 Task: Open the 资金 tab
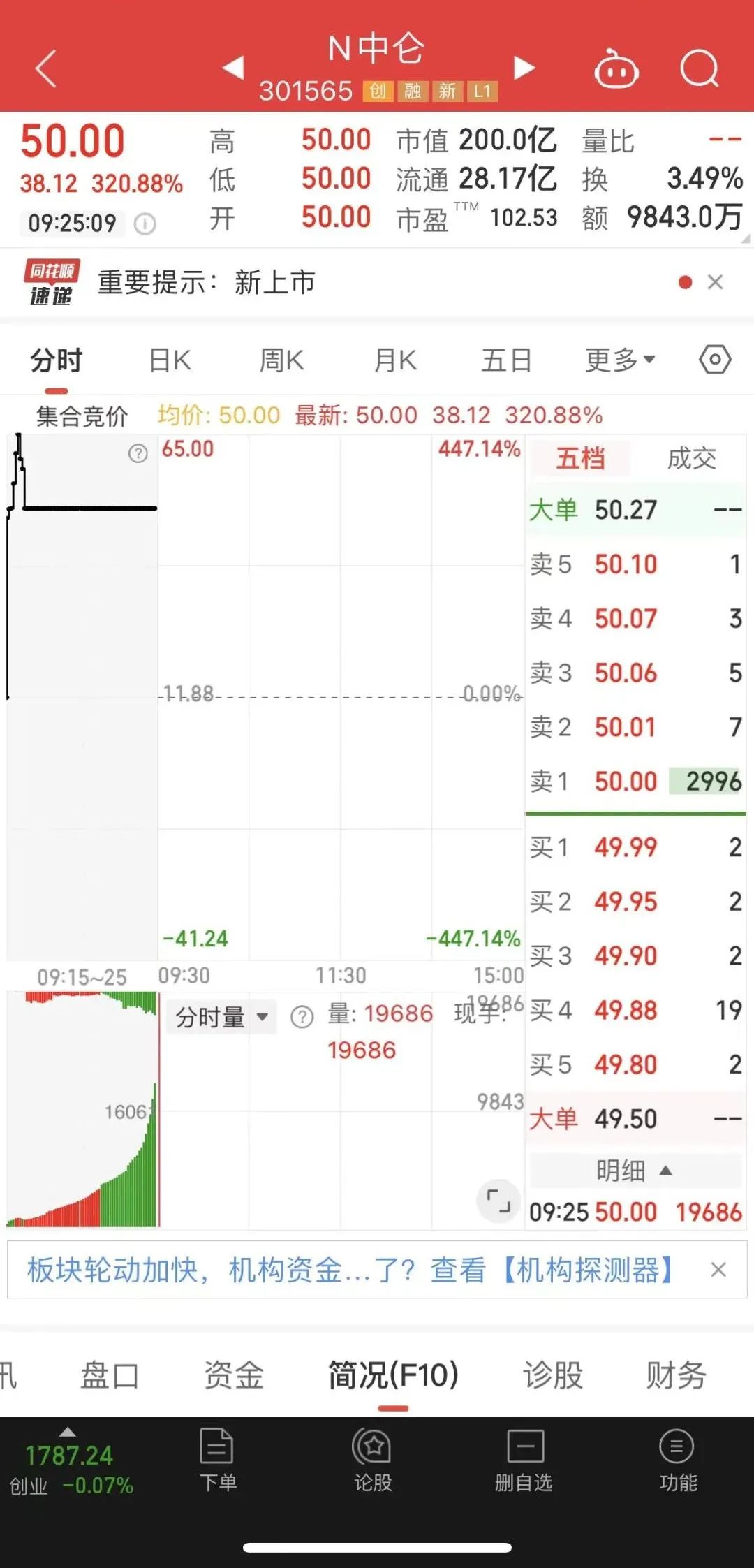tap(234, 1375)
